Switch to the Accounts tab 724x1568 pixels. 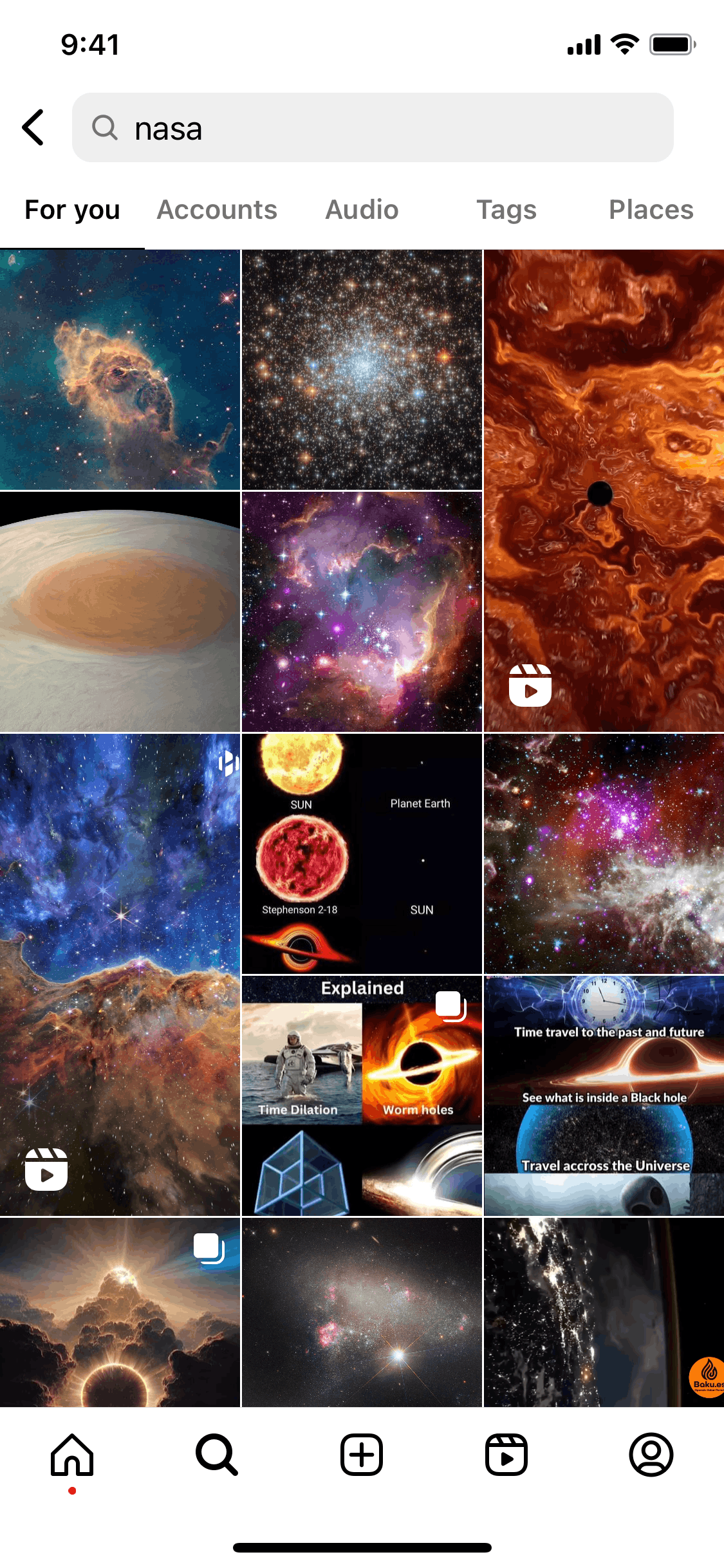[217, 210]
